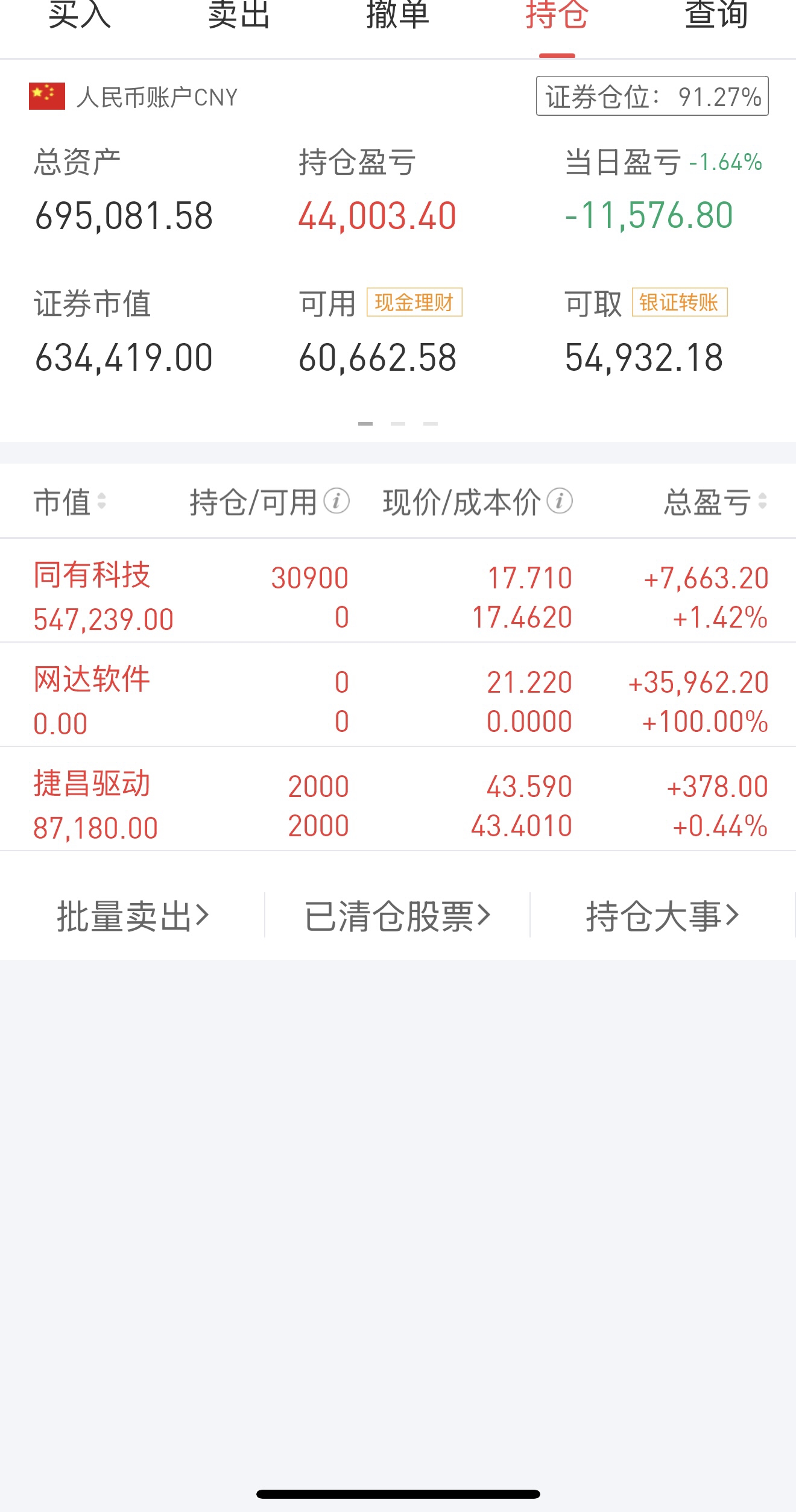This screenshot has width=796, height=1512.
Task: Switch to the 卖出 tab
Action: click(x=239, y=16)
